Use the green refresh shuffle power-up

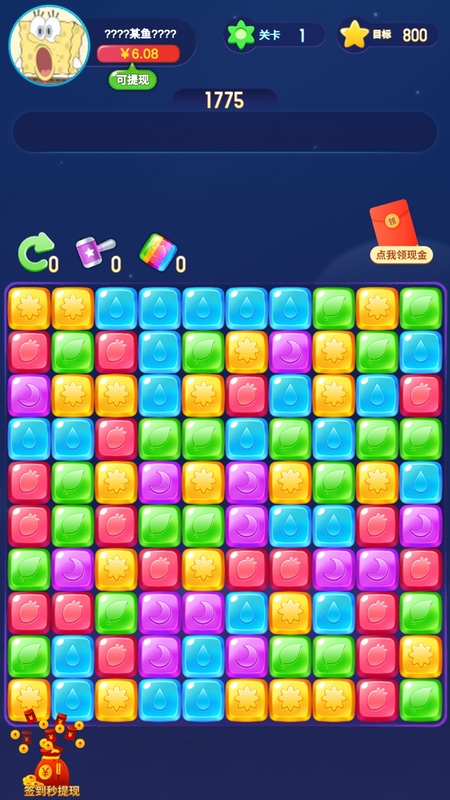coord(36,252)
